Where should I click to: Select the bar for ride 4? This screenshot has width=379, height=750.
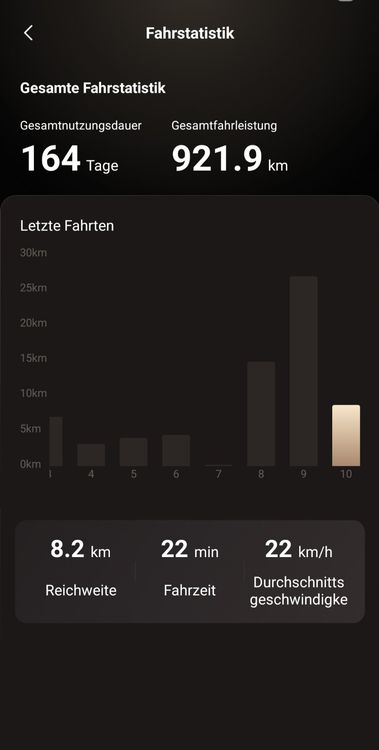click(91, 455)
